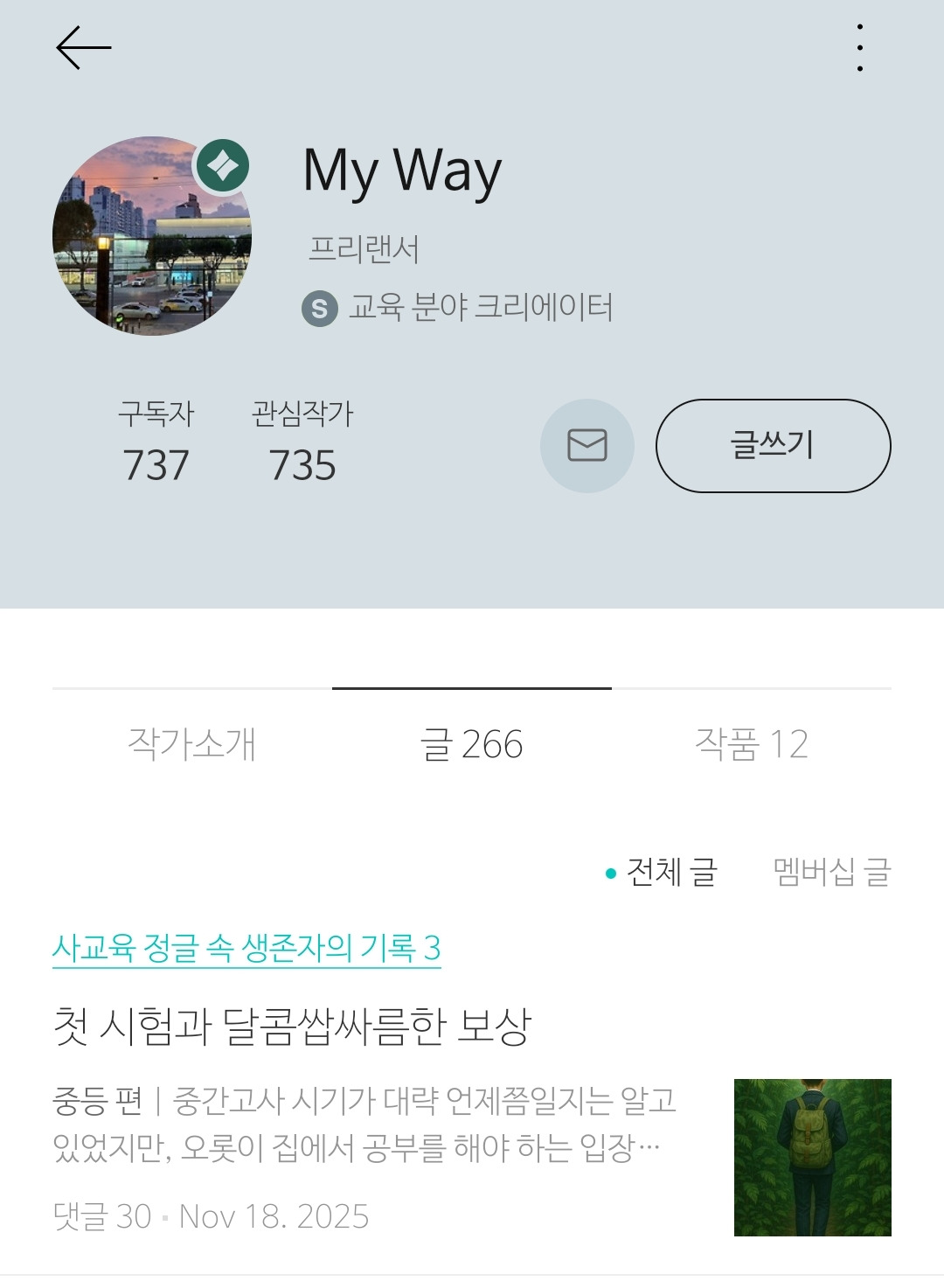Tap the back arrow icon

(x=83, y=48)
